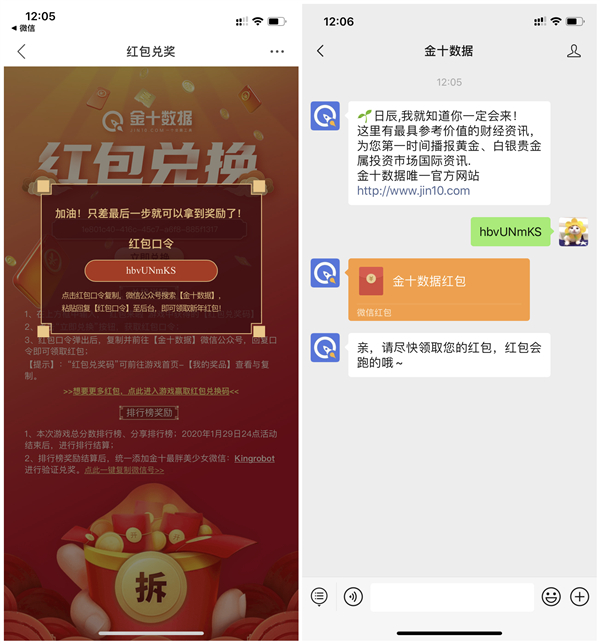Viewport: 600px width, 644px height.
Task: Focus the chat message input field
Action: pyautogui.click(x=451, y=597)
